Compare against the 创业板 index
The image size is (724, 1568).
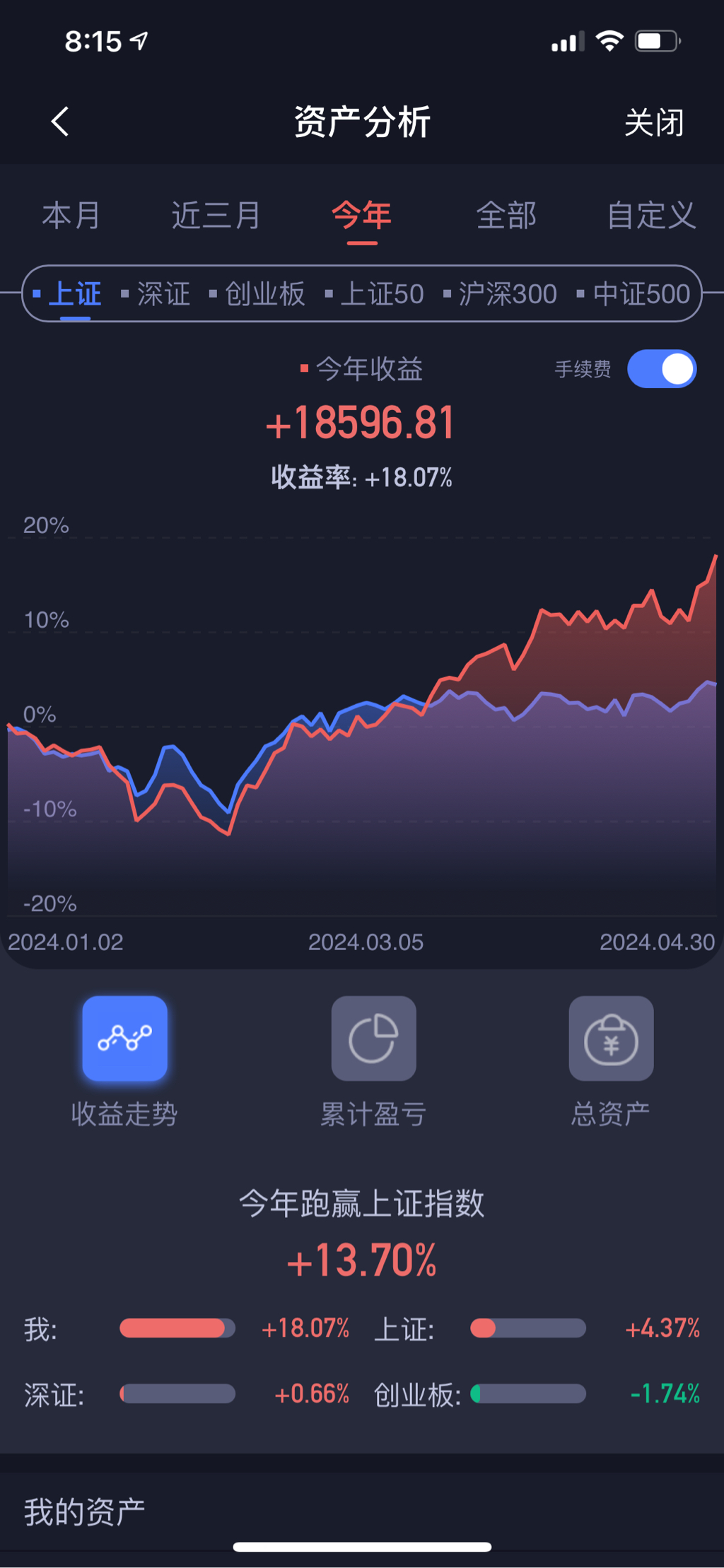click(x=257, y=293)
